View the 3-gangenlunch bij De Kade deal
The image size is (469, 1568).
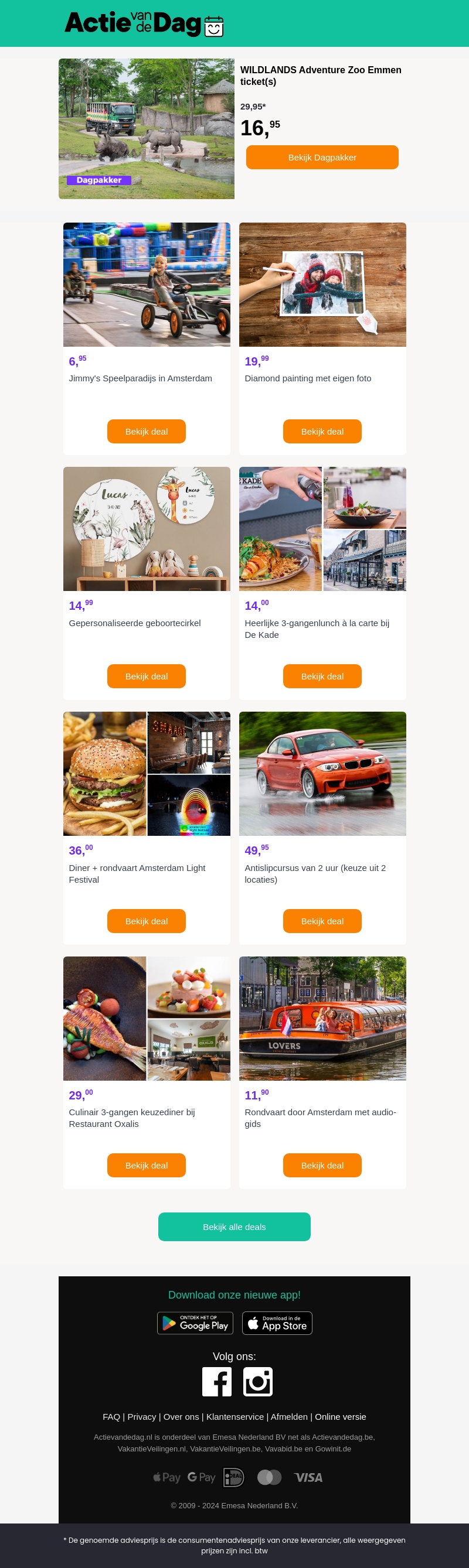(322, 677)
